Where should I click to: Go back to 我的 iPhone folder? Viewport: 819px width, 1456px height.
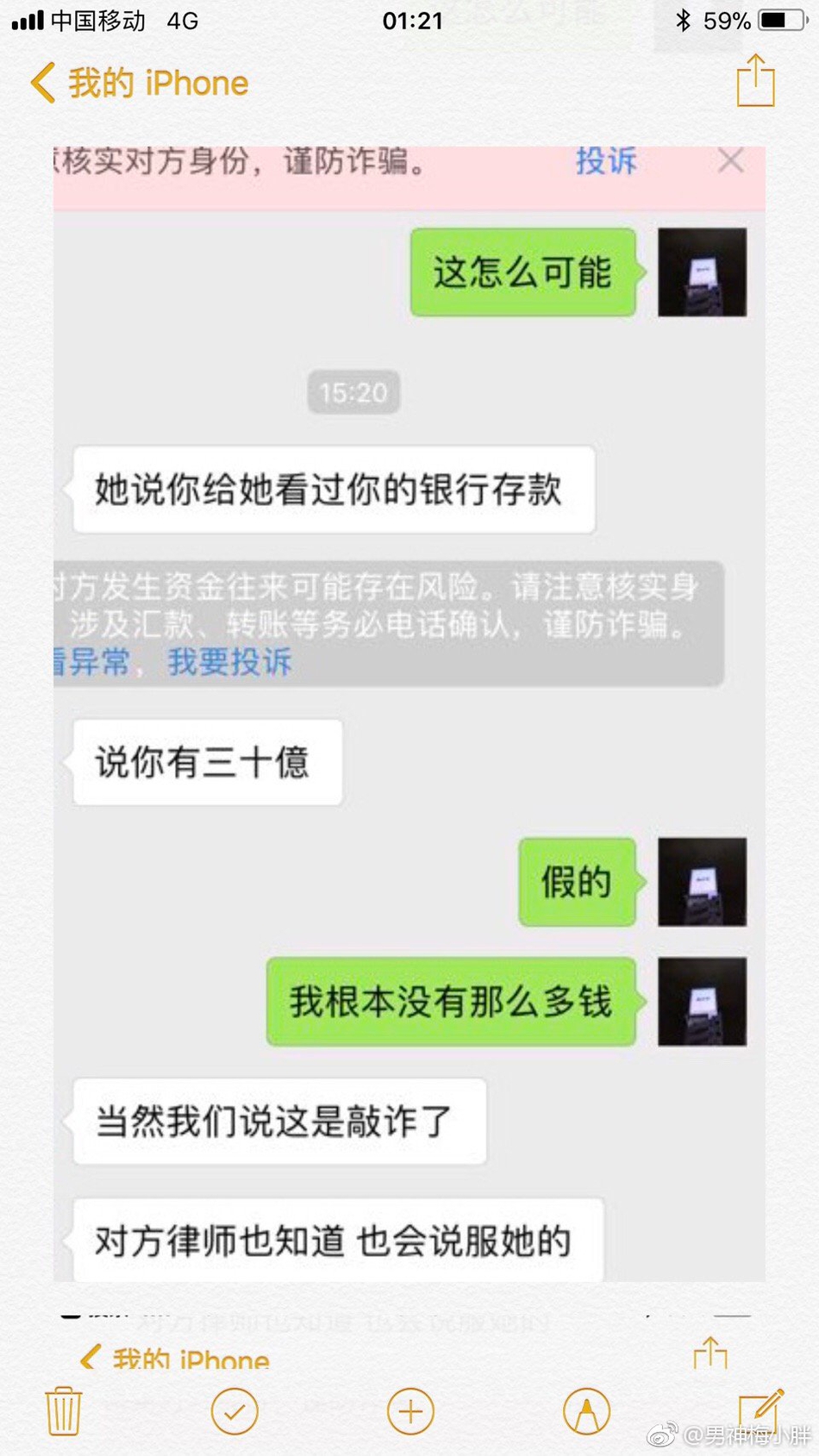click(140, 84)
